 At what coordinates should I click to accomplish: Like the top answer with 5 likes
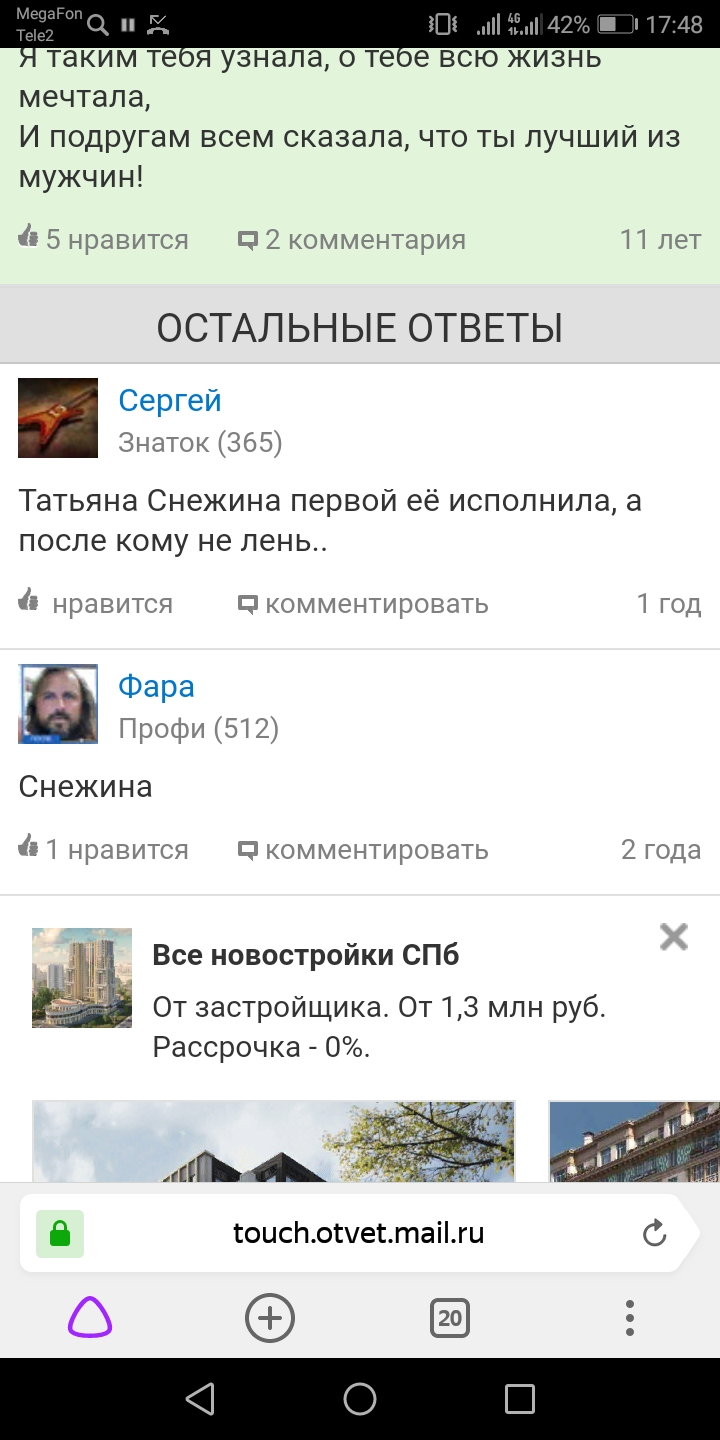(102, 240)
